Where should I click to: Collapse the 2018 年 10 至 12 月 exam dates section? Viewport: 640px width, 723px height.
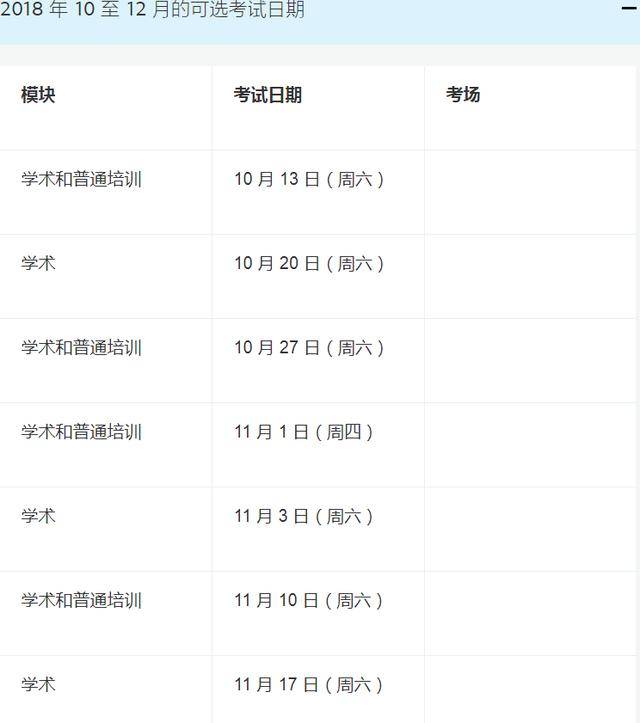(628, 9)
